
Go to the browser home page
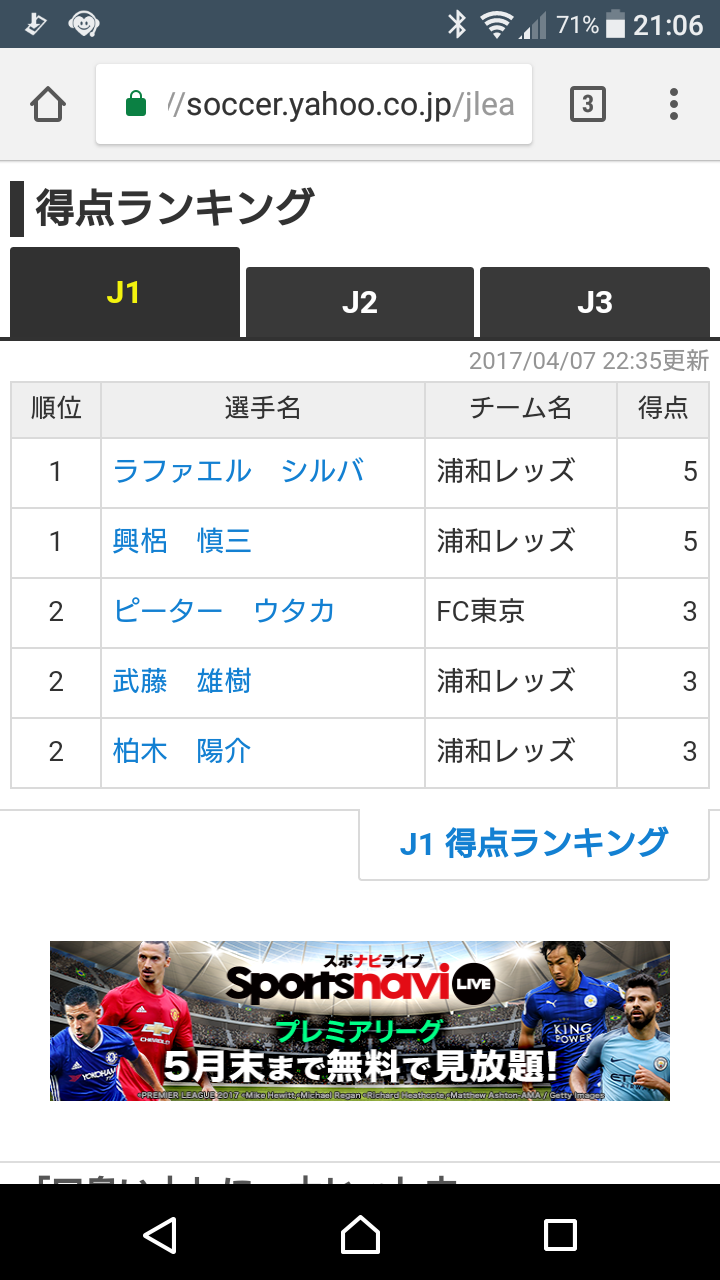point(48,104)
